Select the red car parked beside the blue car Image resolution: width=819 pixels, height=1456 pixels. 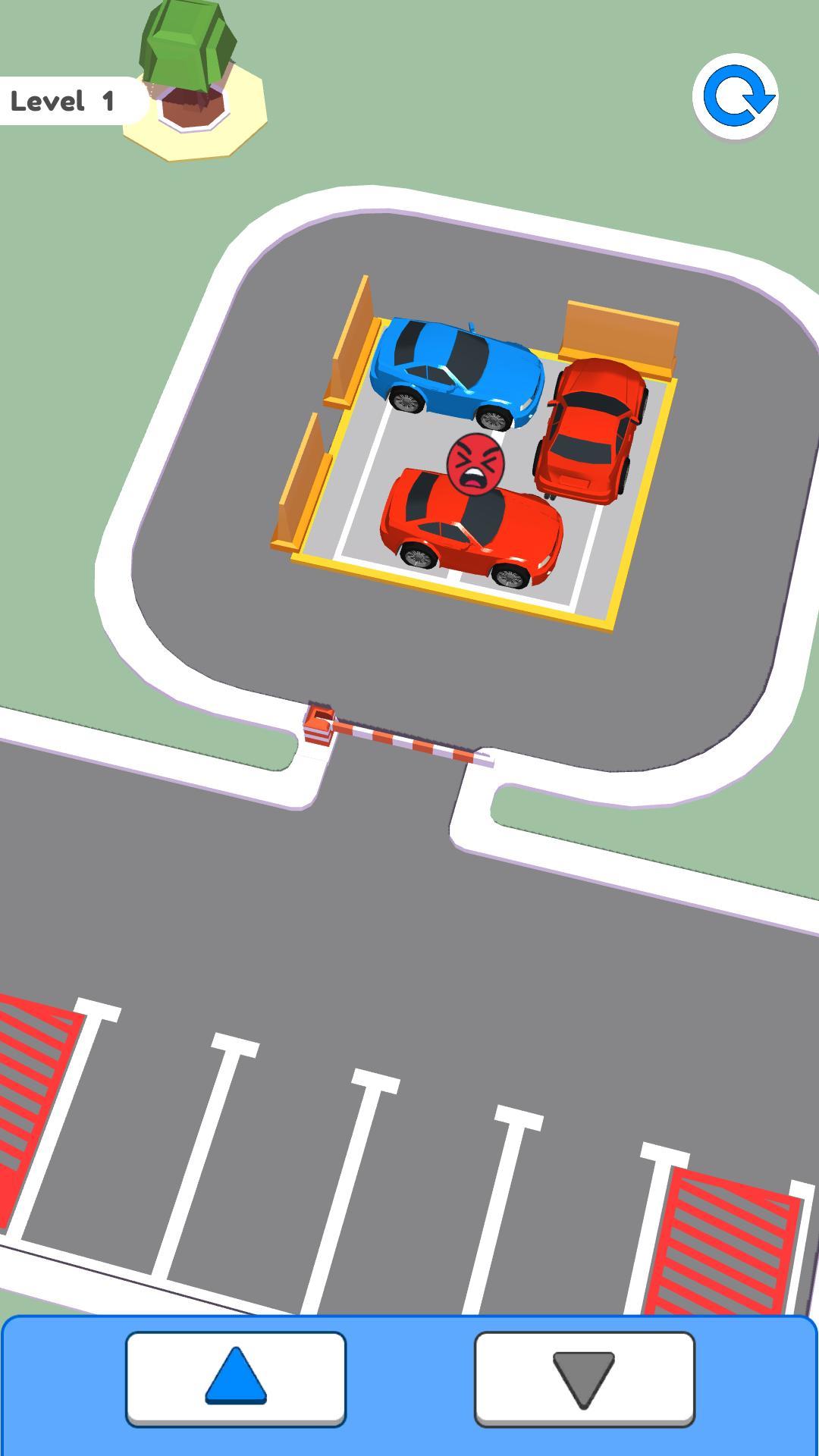tap(592, 431)
